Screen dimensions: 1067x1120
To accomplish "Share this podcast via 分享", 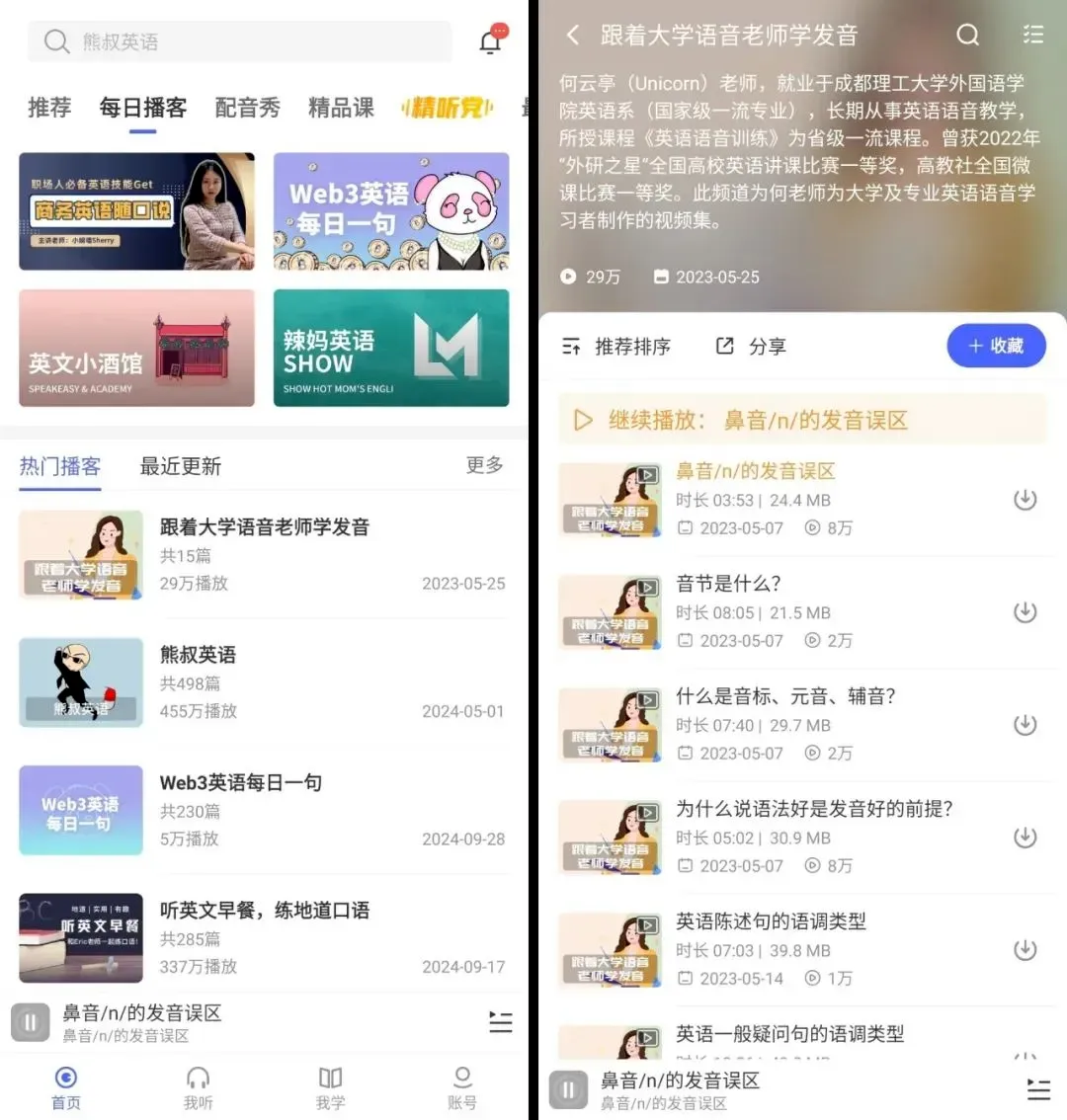I will click(x=751, y=347).
